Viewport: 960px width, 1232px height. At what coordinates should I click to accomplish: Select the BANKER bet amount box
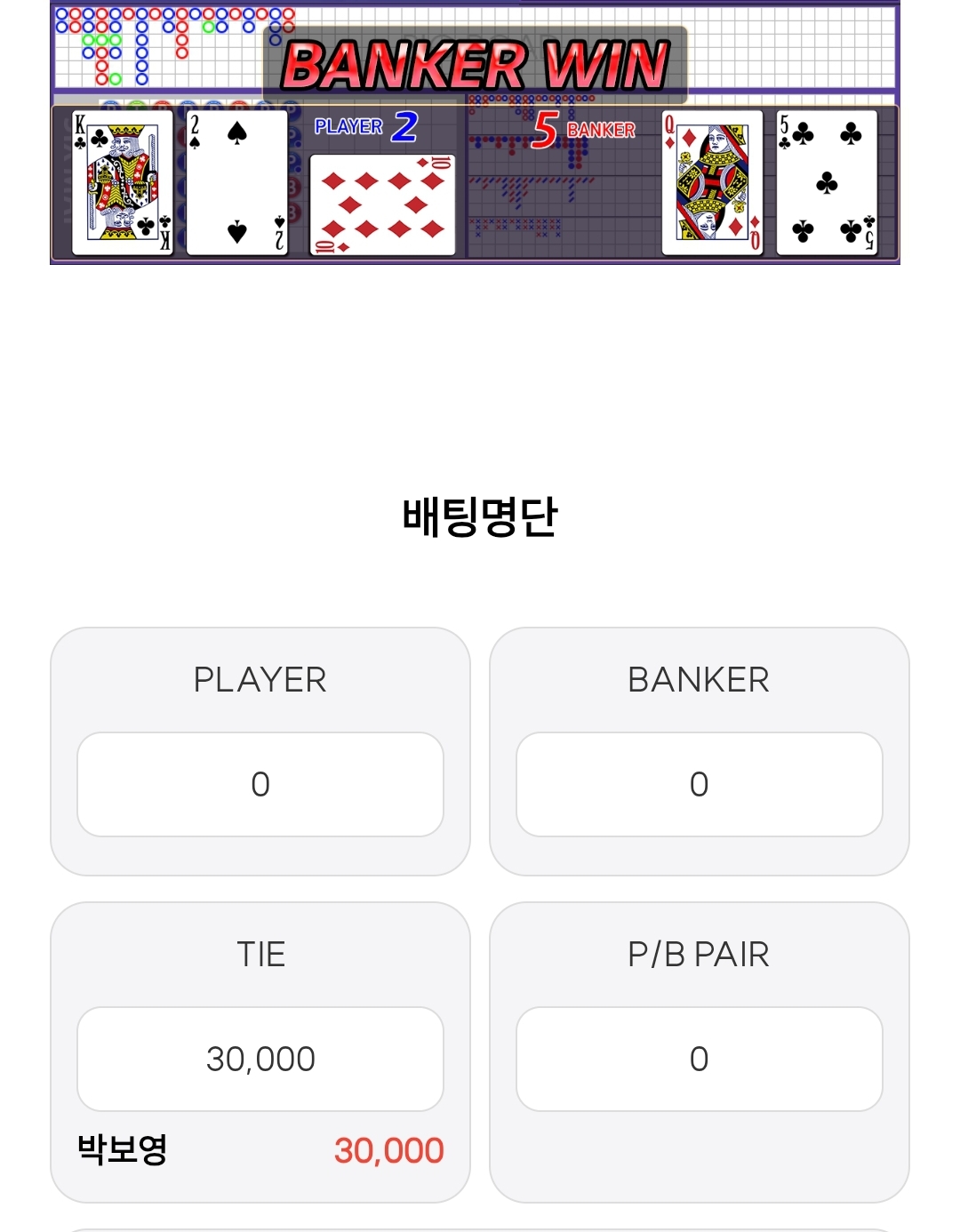699,784
